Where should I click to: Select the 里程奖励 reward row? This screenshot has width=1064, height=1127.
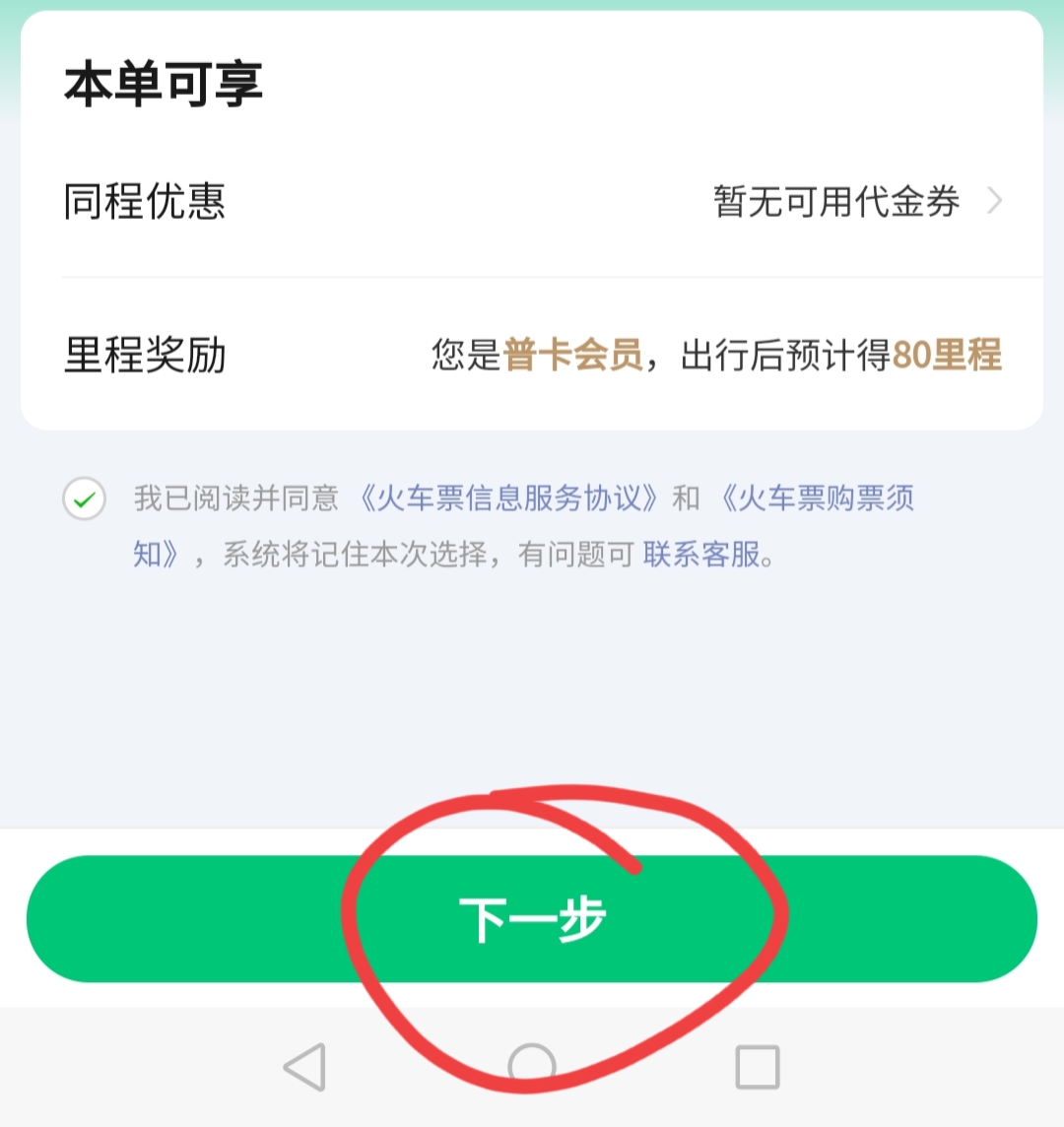(x=532, y=357)
